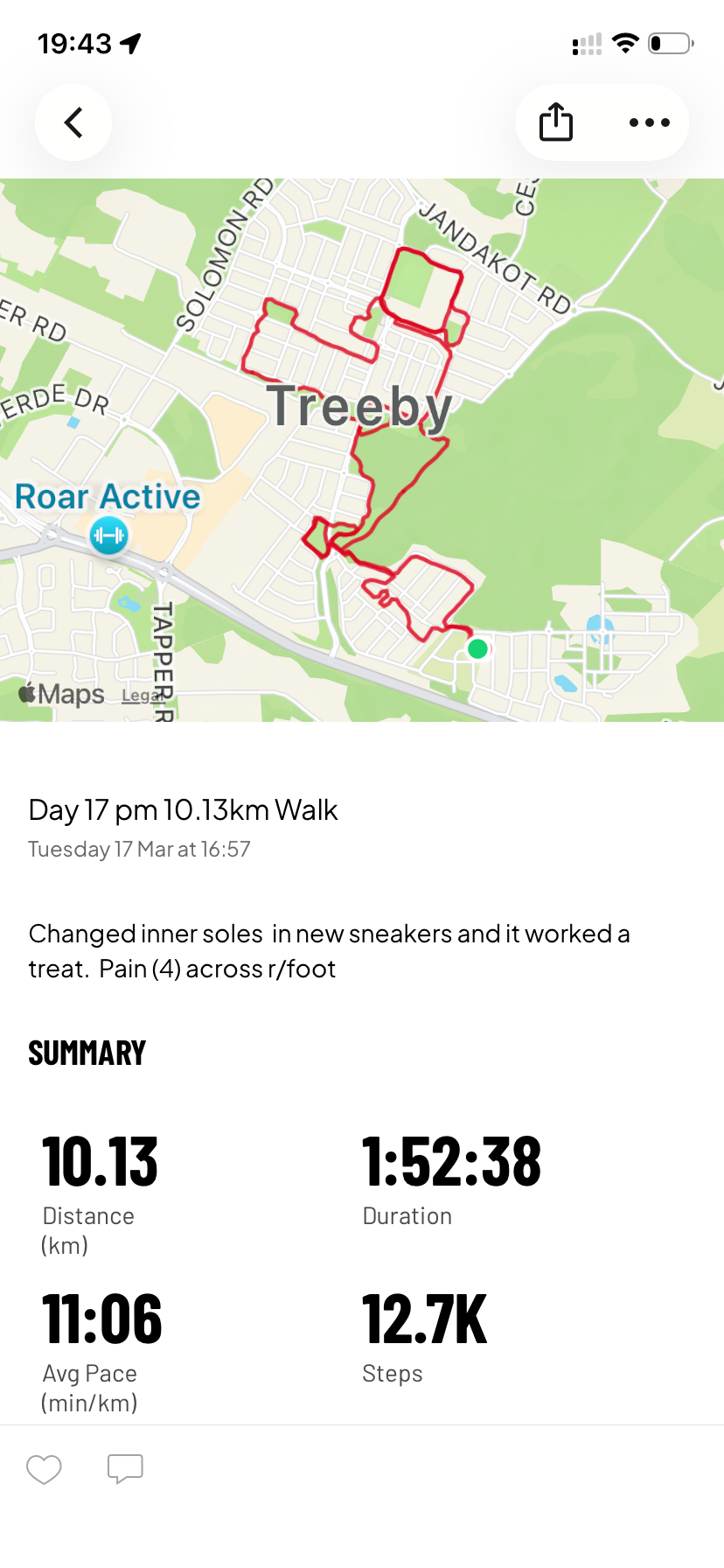Open the Legal link on the map
This screenshot has height=1568, width=724.
140,696
